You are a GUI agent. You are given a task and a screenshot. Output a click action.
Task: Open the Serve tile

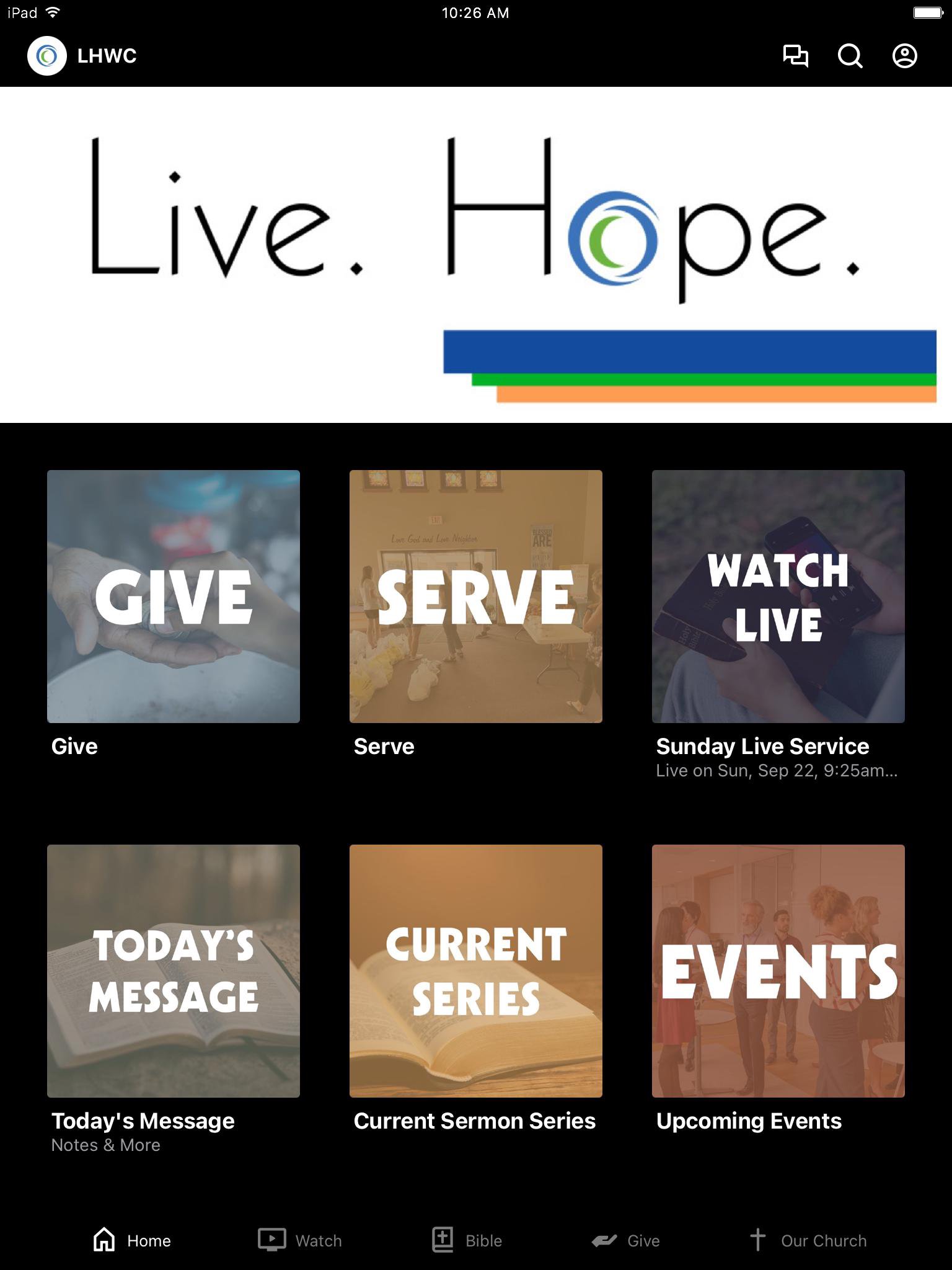pyautogui.click(x=476, y=597)
